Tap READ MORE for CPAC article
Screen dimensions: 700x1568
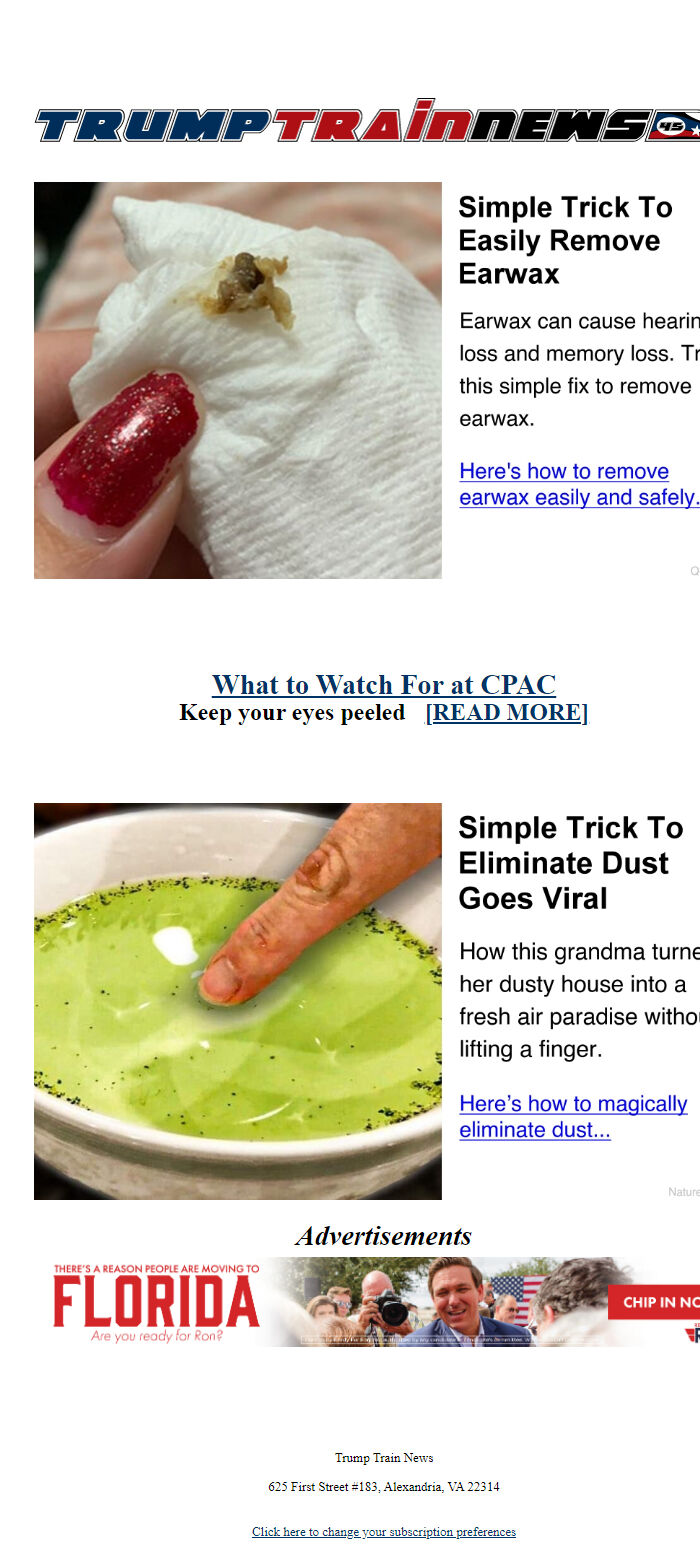coord(506,713)
